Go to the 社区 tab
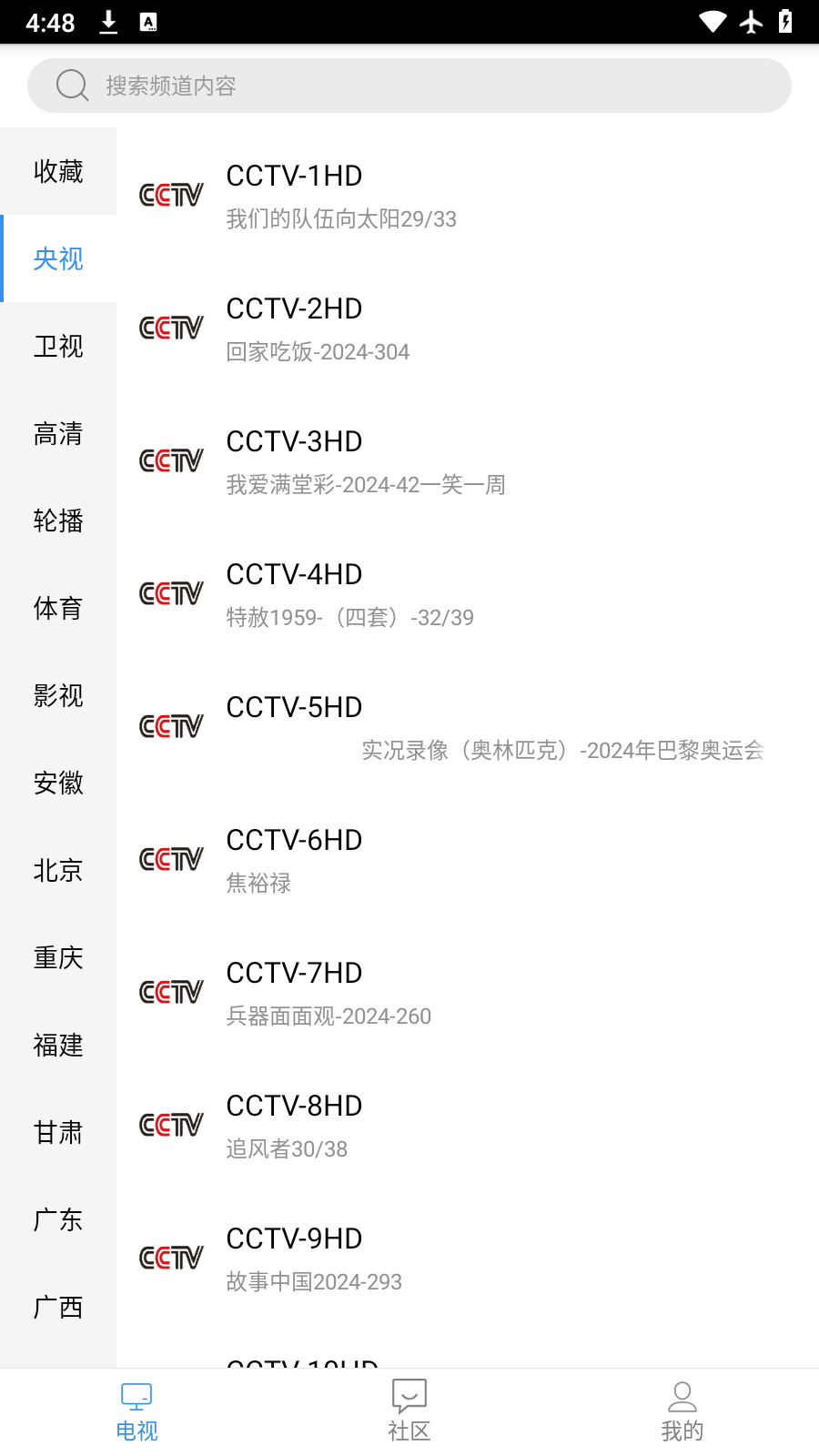The height and width of the screenshot is (1456, 819). pyautogui.click(x=409, y=1410)
